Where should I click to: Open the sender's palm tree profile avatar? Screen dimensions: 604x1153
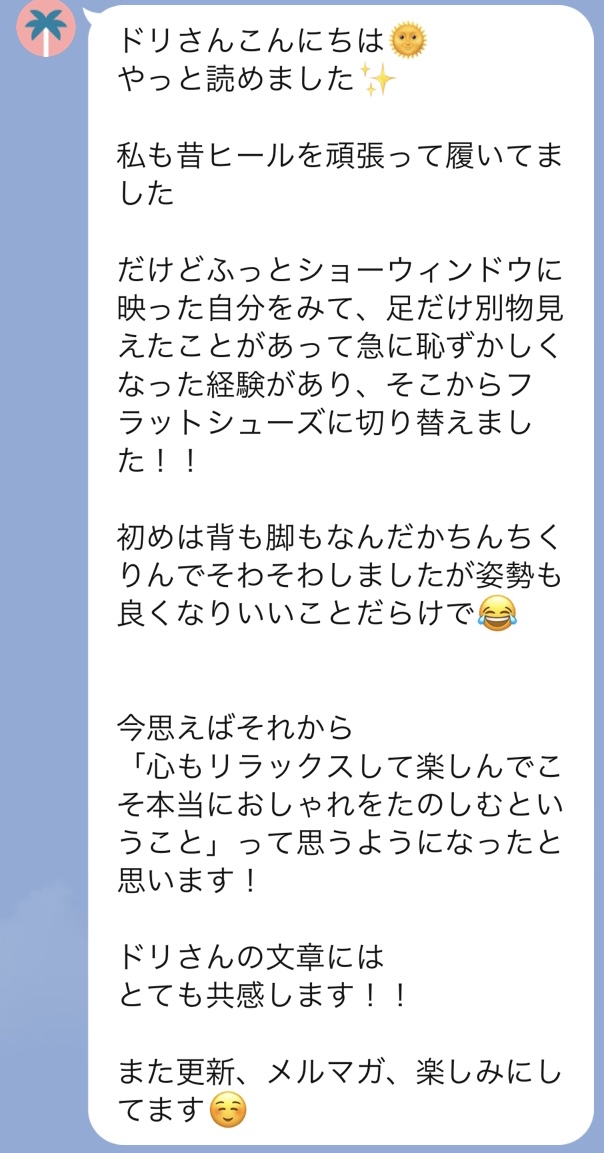point(46,27)
